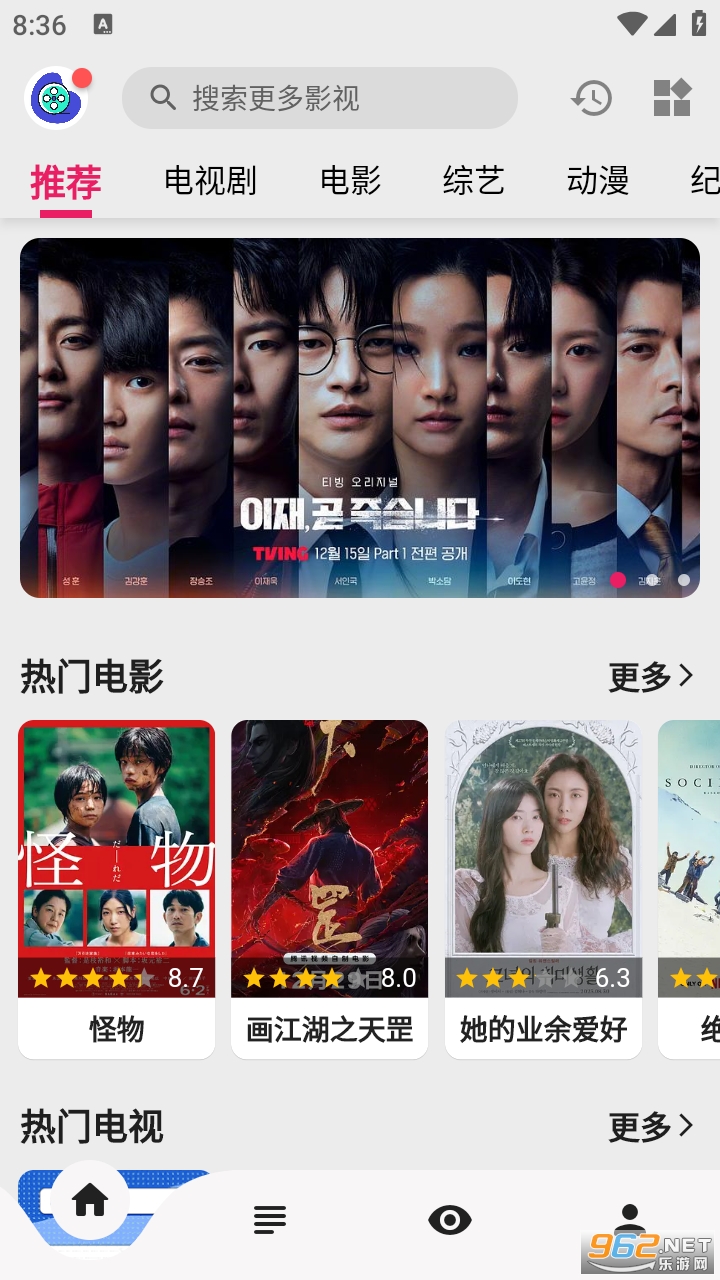The width and height of the screenshot is (720, 1280).
Task: Switch to the 电影 tab
Action: (350, 181)
